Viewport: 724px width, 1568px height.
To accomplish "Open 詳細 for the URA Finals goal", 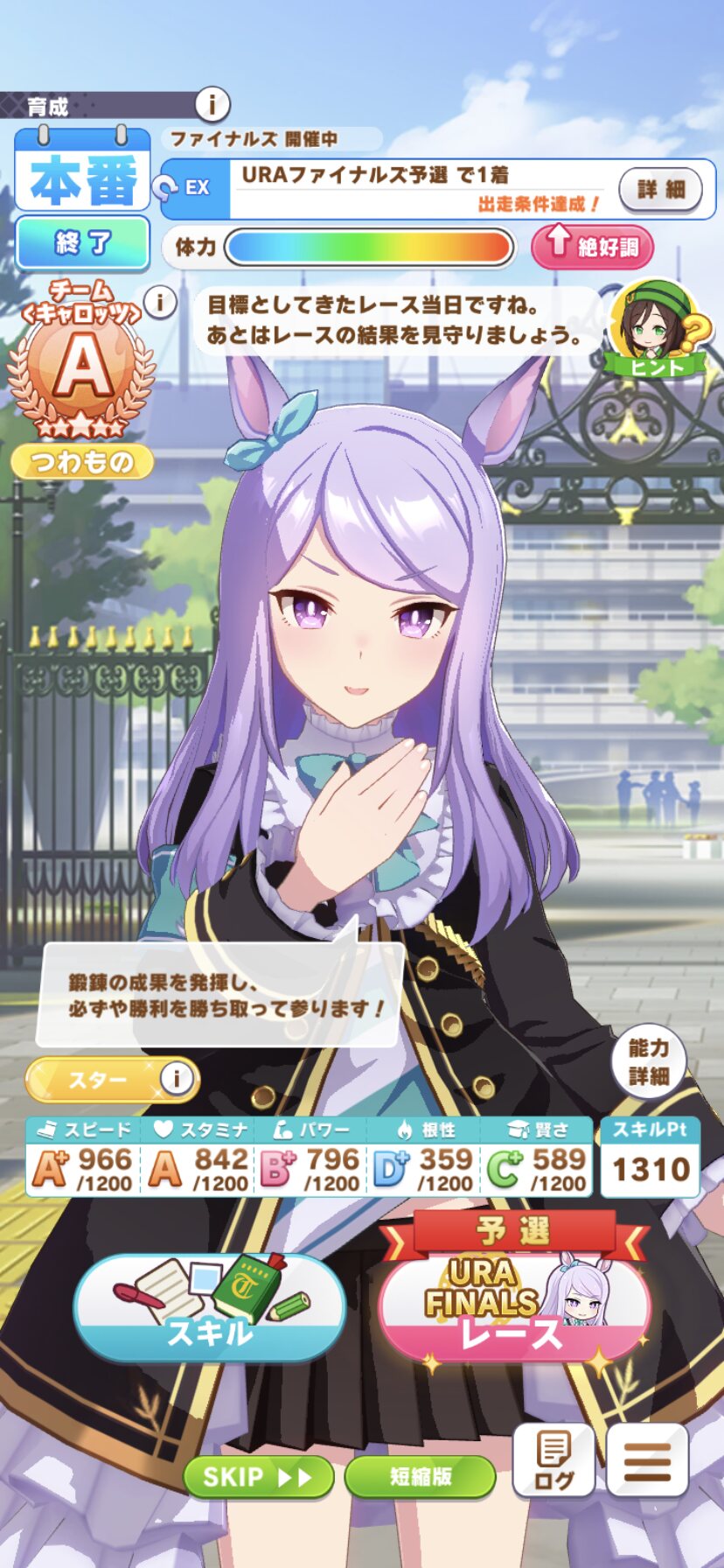I will pyautogui.click(x=660, y=189).
